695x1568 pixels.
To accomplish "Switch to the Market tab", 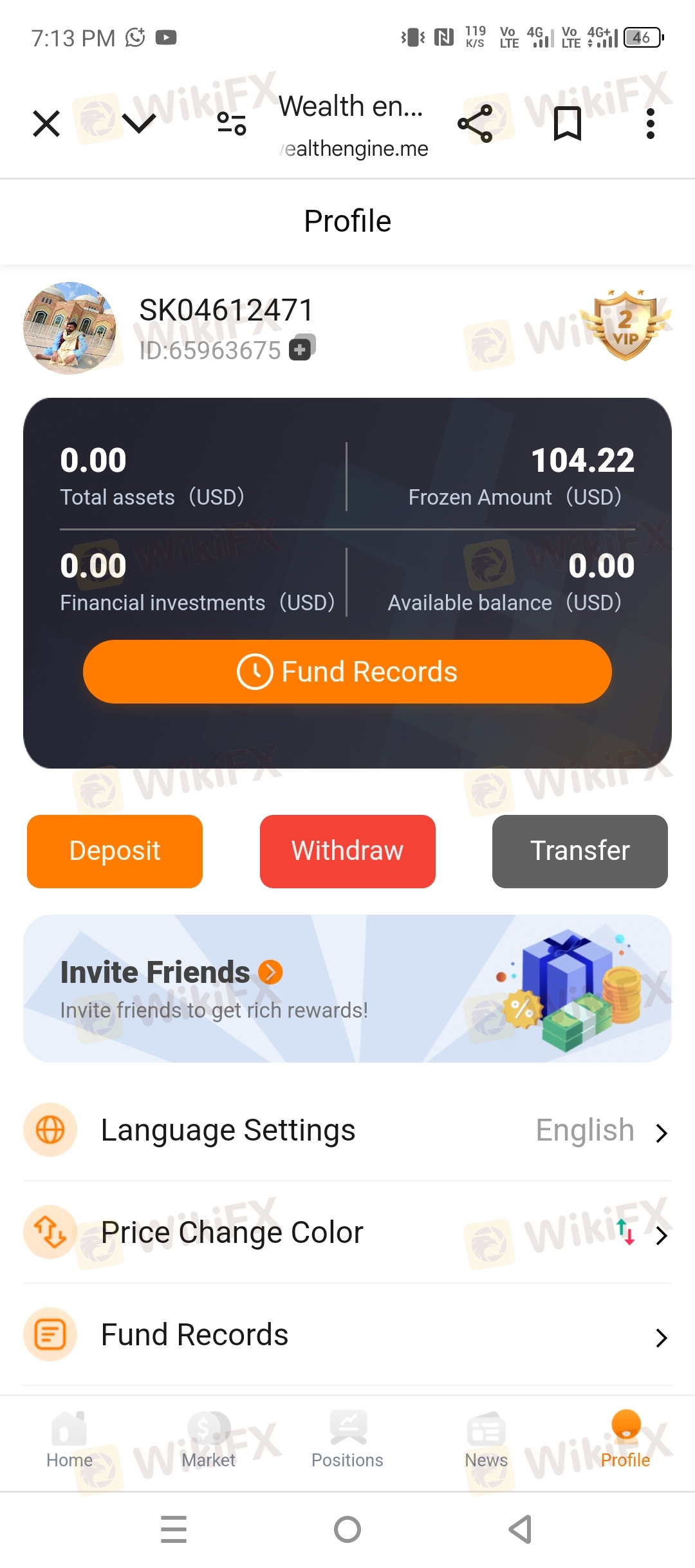I will coord(208,1441).
